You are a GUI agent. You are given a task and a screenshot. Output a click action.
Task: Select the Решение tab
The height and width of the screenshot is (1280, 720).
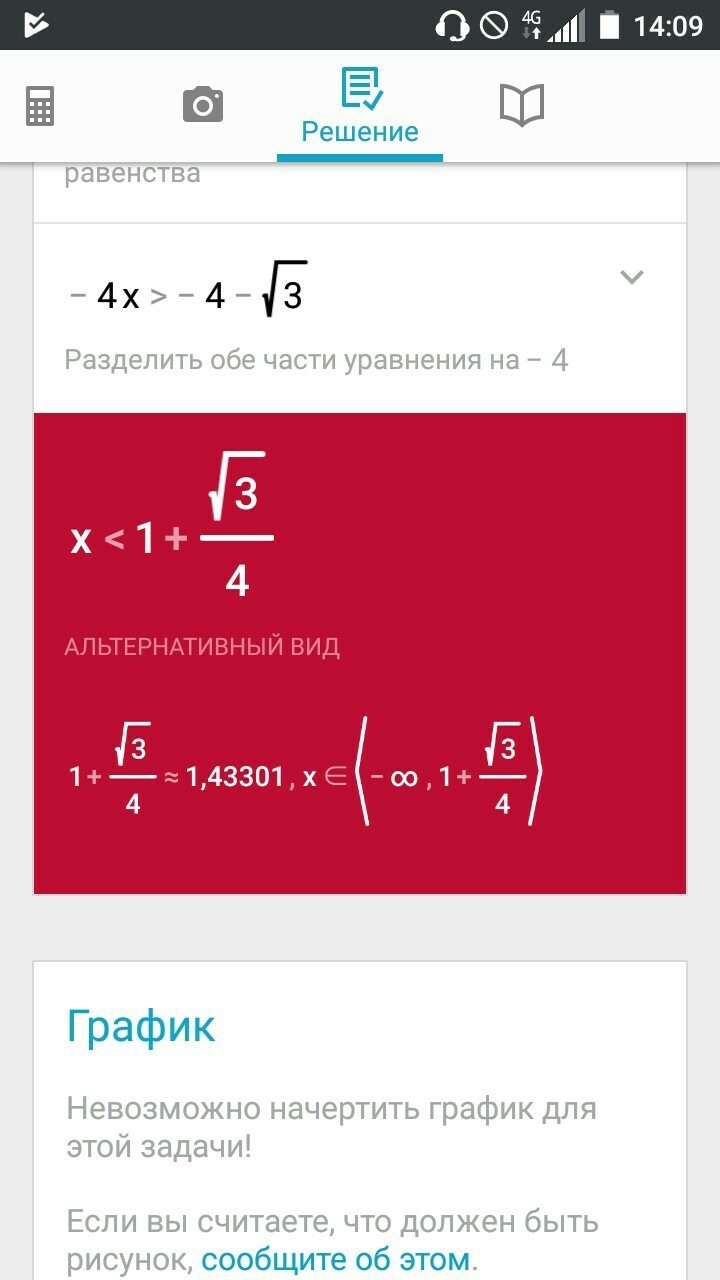click(360, 107)
